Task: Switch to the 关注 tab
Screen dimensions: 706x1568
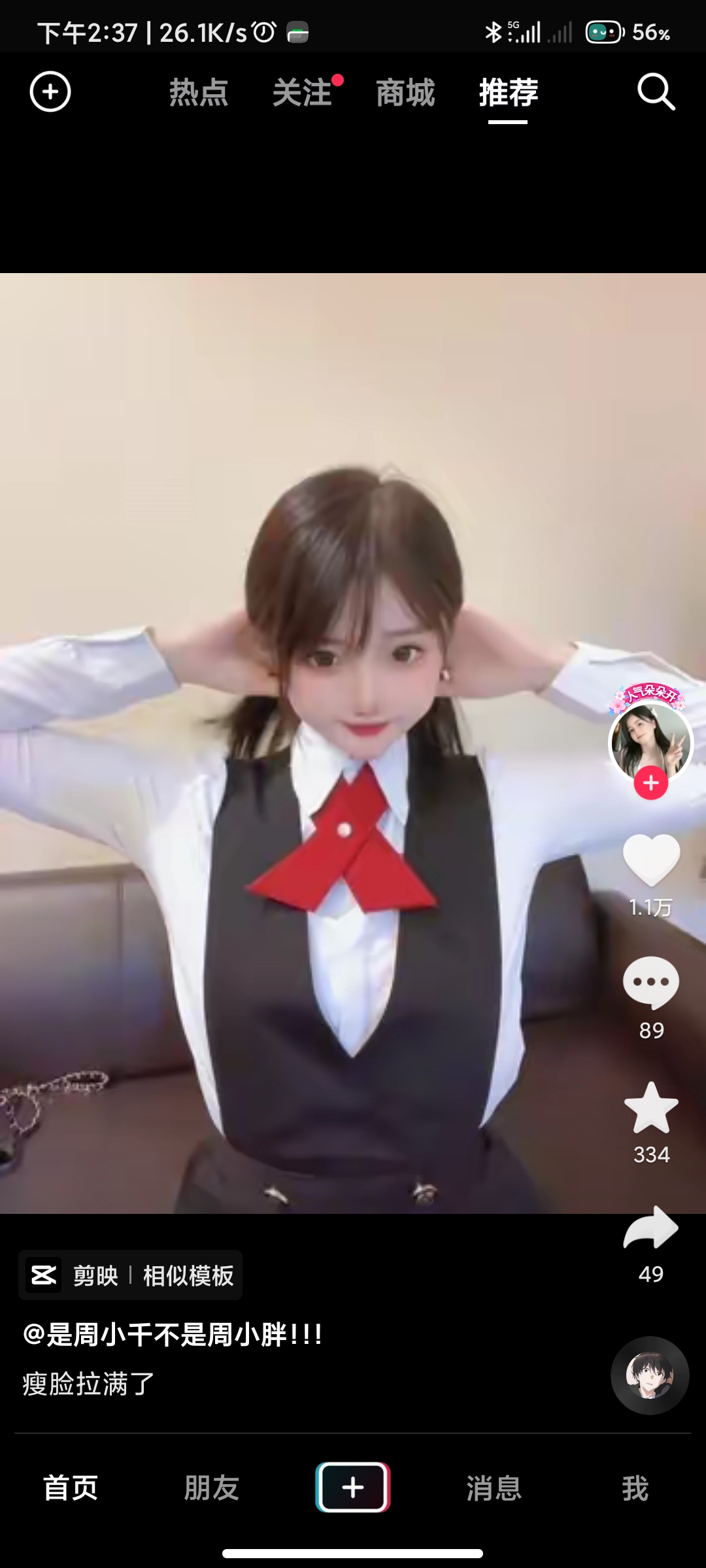Action: (303, 92)
